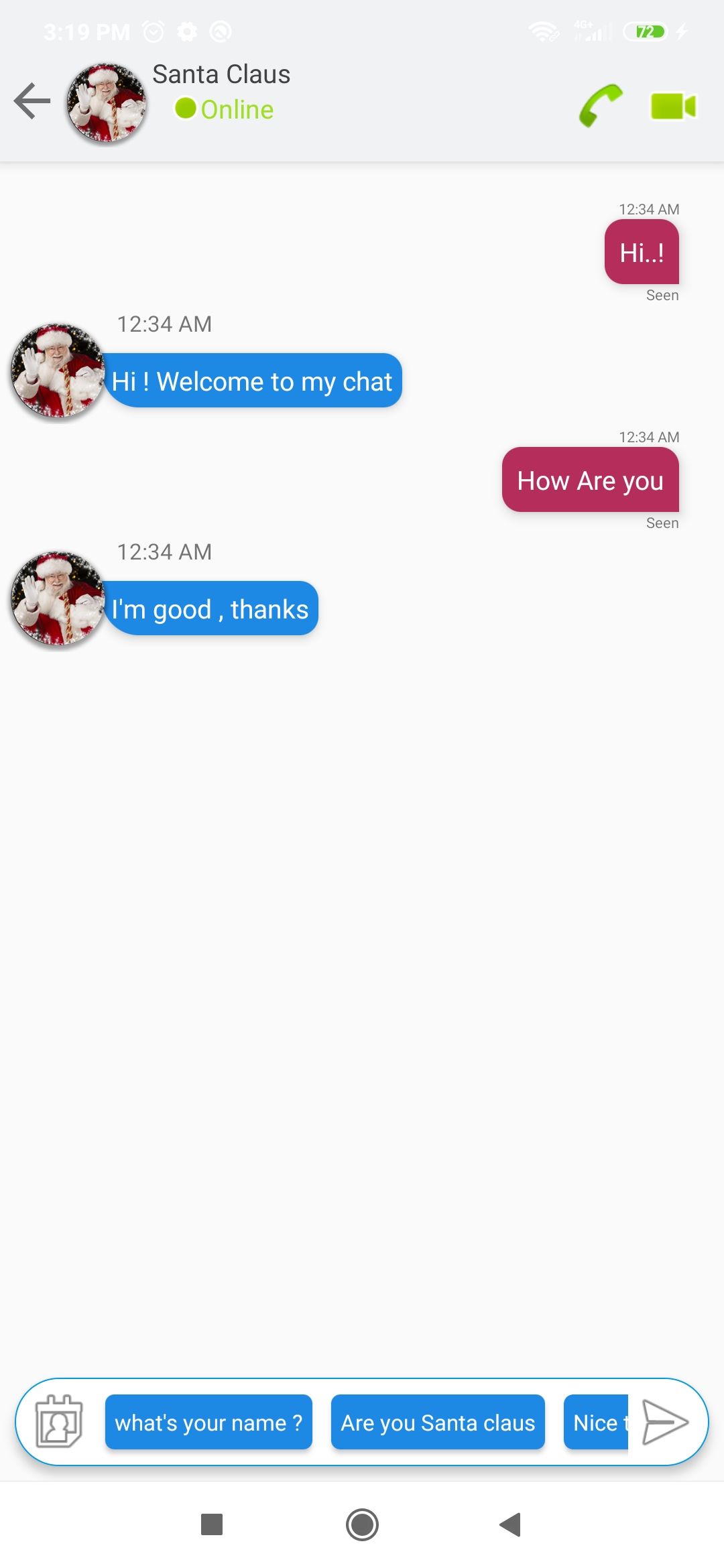
Task: Open the photo attachment icon
Action: pos(59,1421)
